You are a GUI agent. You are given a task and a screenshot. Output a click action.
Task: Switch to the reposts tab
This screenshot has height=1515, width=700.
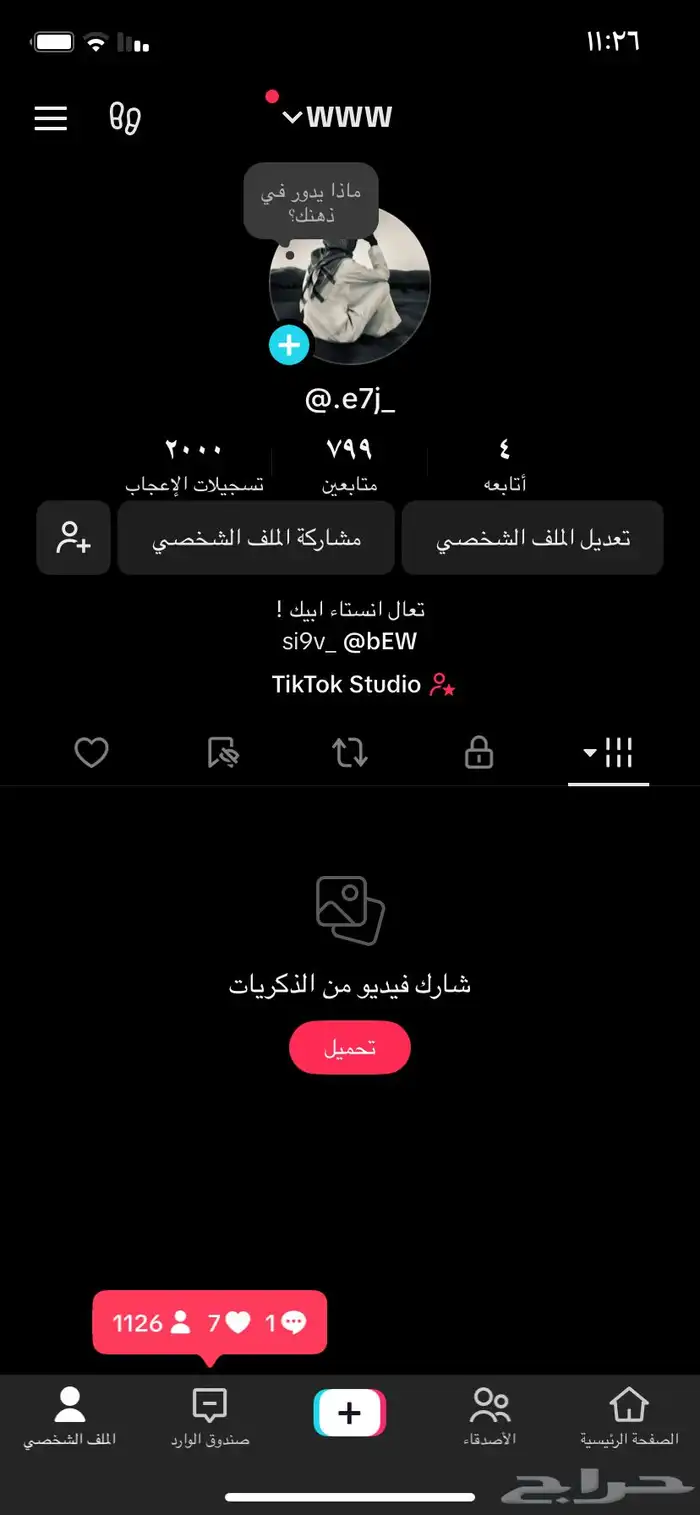point(350,753)
